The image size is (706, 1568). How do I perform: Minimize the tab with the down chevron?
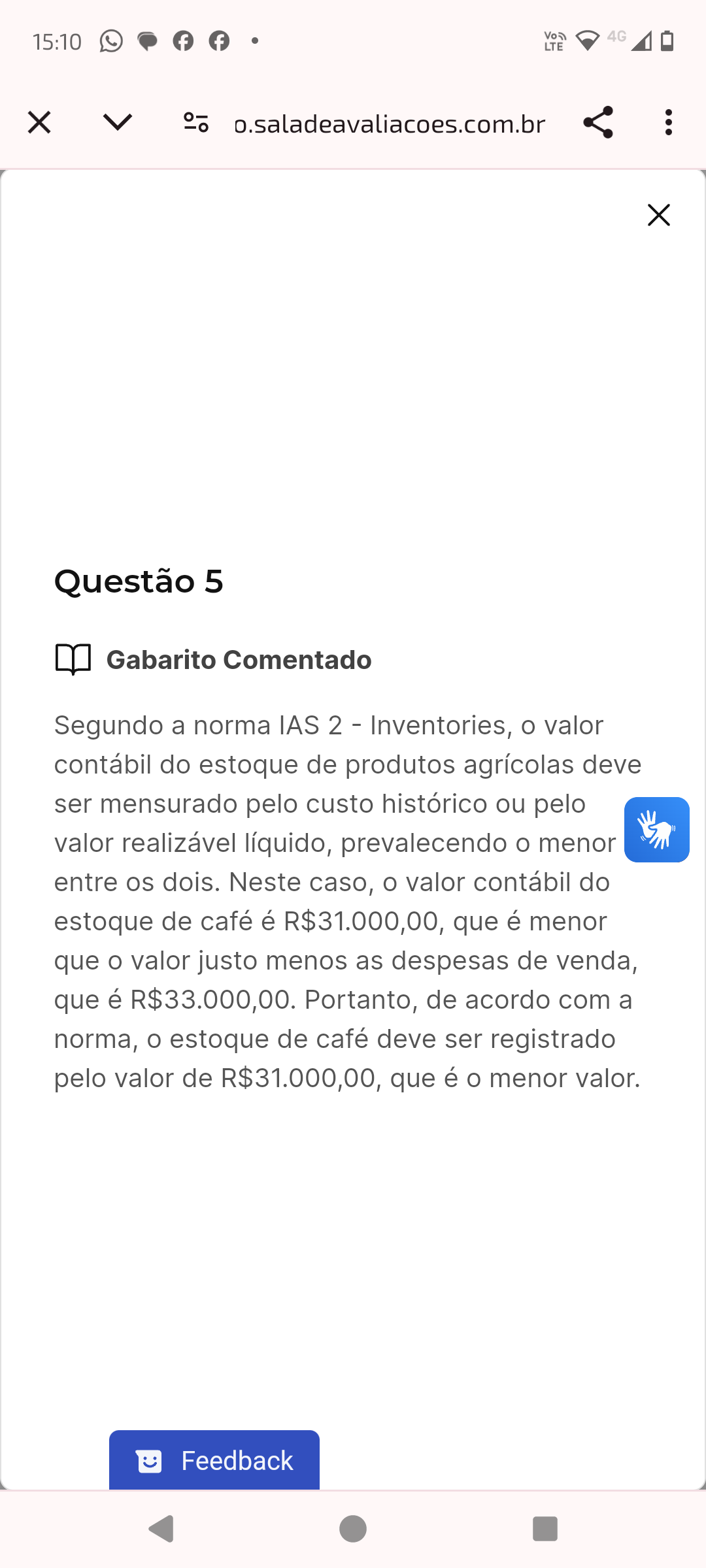[118, 122]
